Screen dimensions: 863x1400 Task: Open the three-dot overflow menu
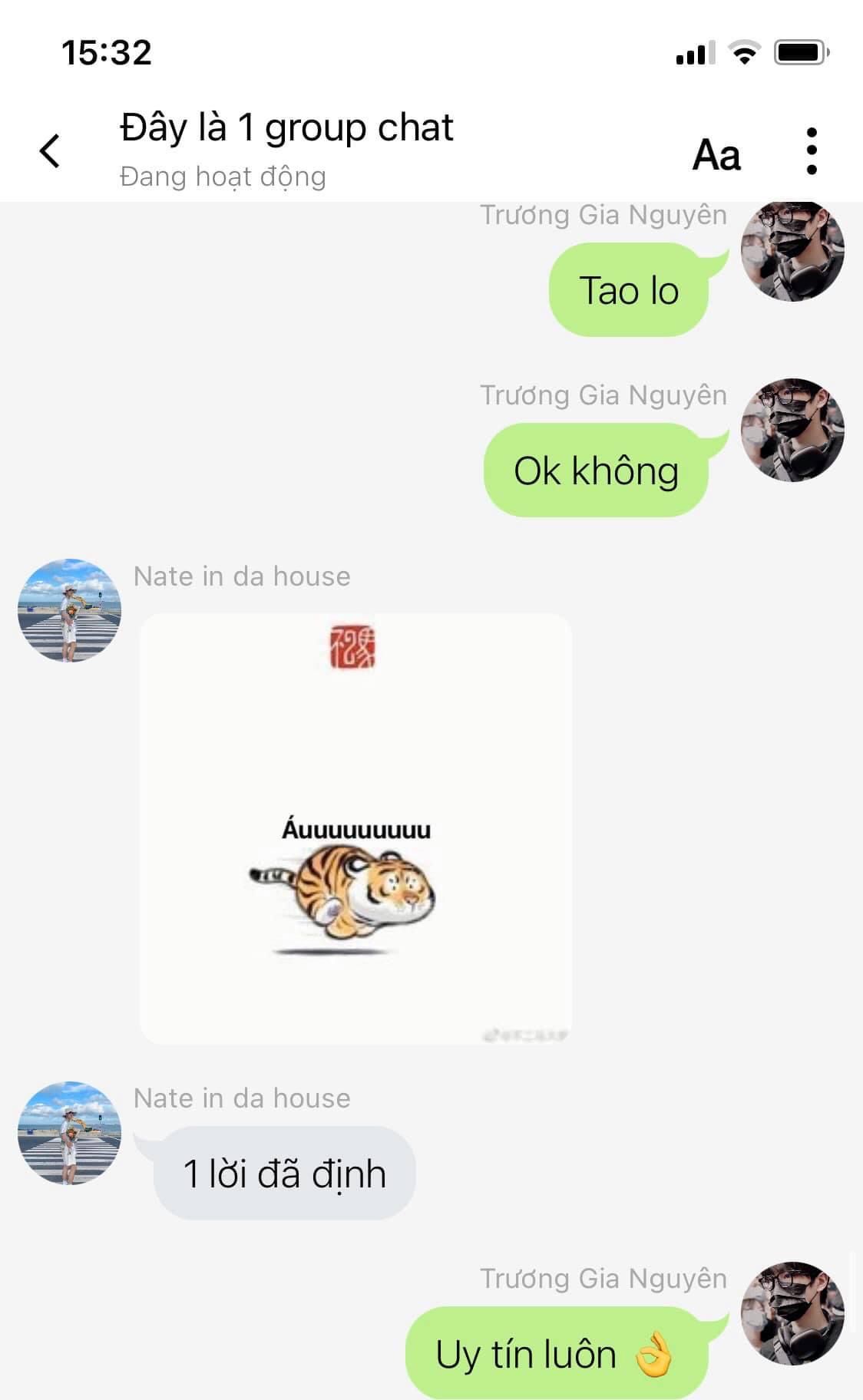point(812,151)
